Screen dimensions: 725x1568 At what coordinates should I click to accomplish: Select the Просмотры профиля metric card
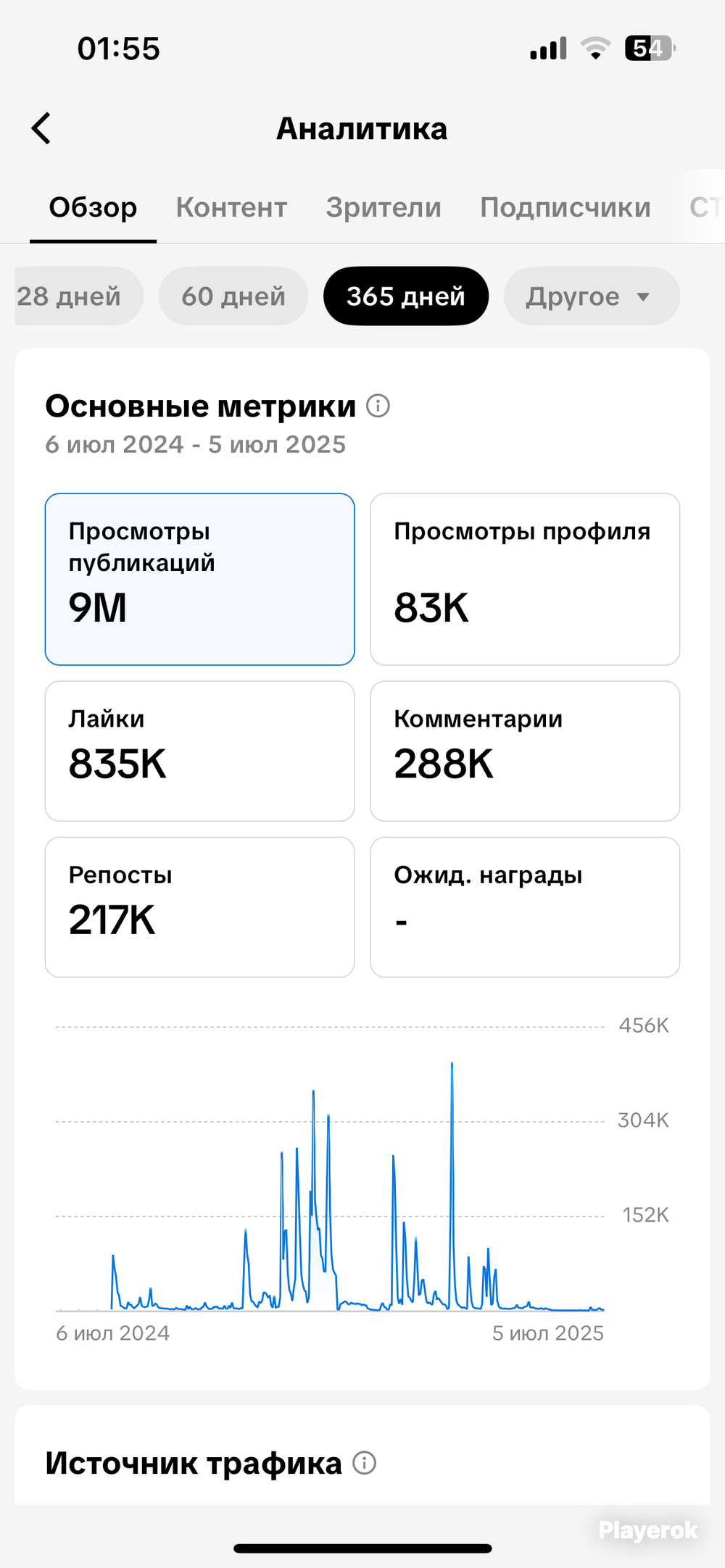(525, 579)
